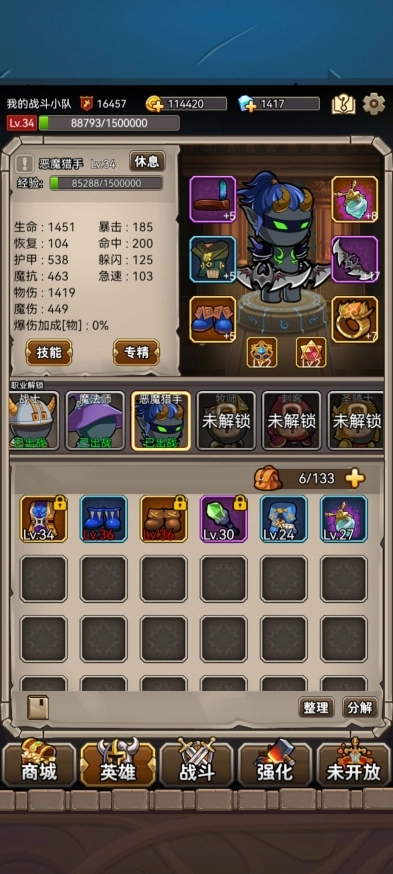The width and height of the screenshot is (393, 874).
Task: Tap the locked 牧师 class
Action: (226, 421)
